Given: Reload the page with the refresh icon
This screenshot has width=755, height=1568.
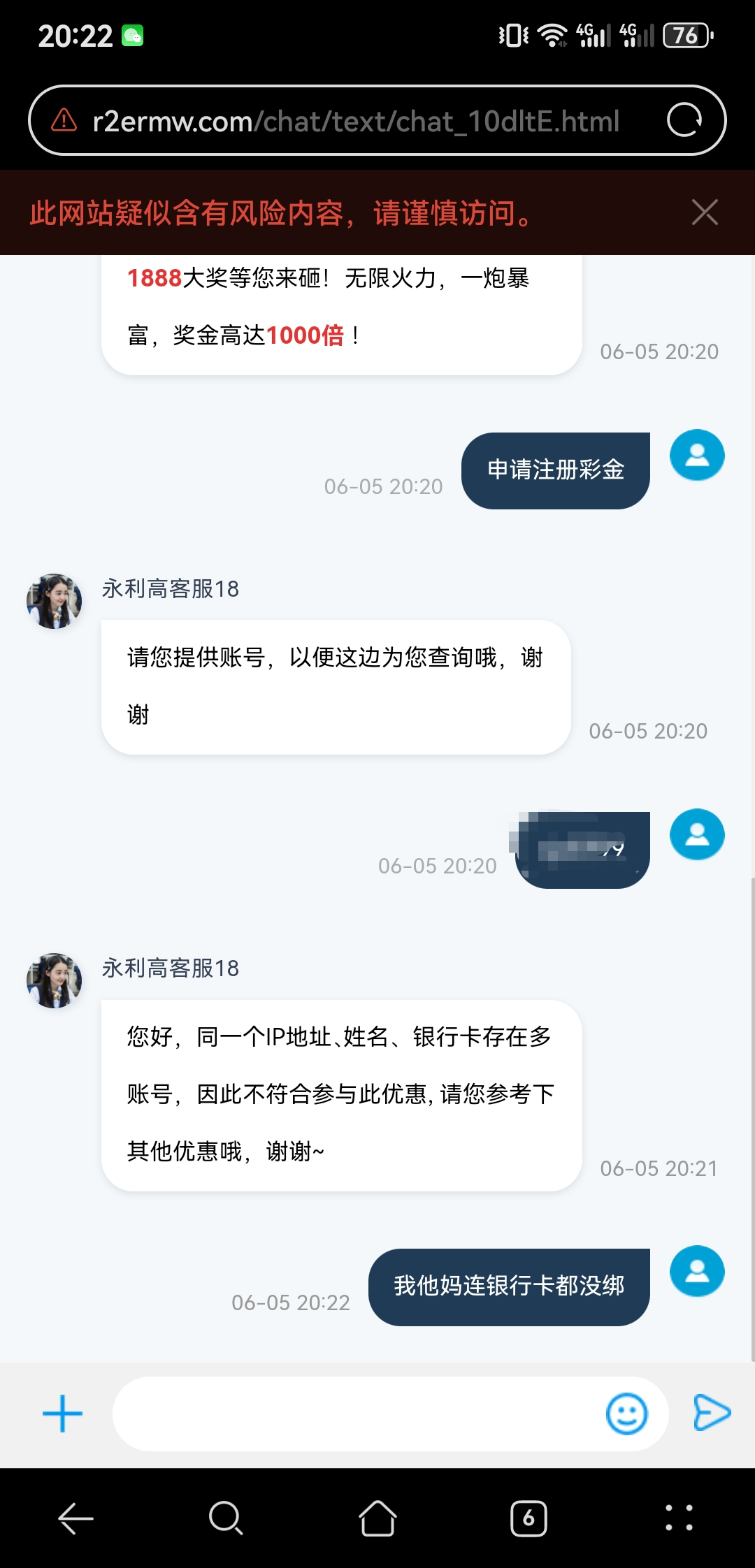Looking at the screenshot, I should click(684, 120).
